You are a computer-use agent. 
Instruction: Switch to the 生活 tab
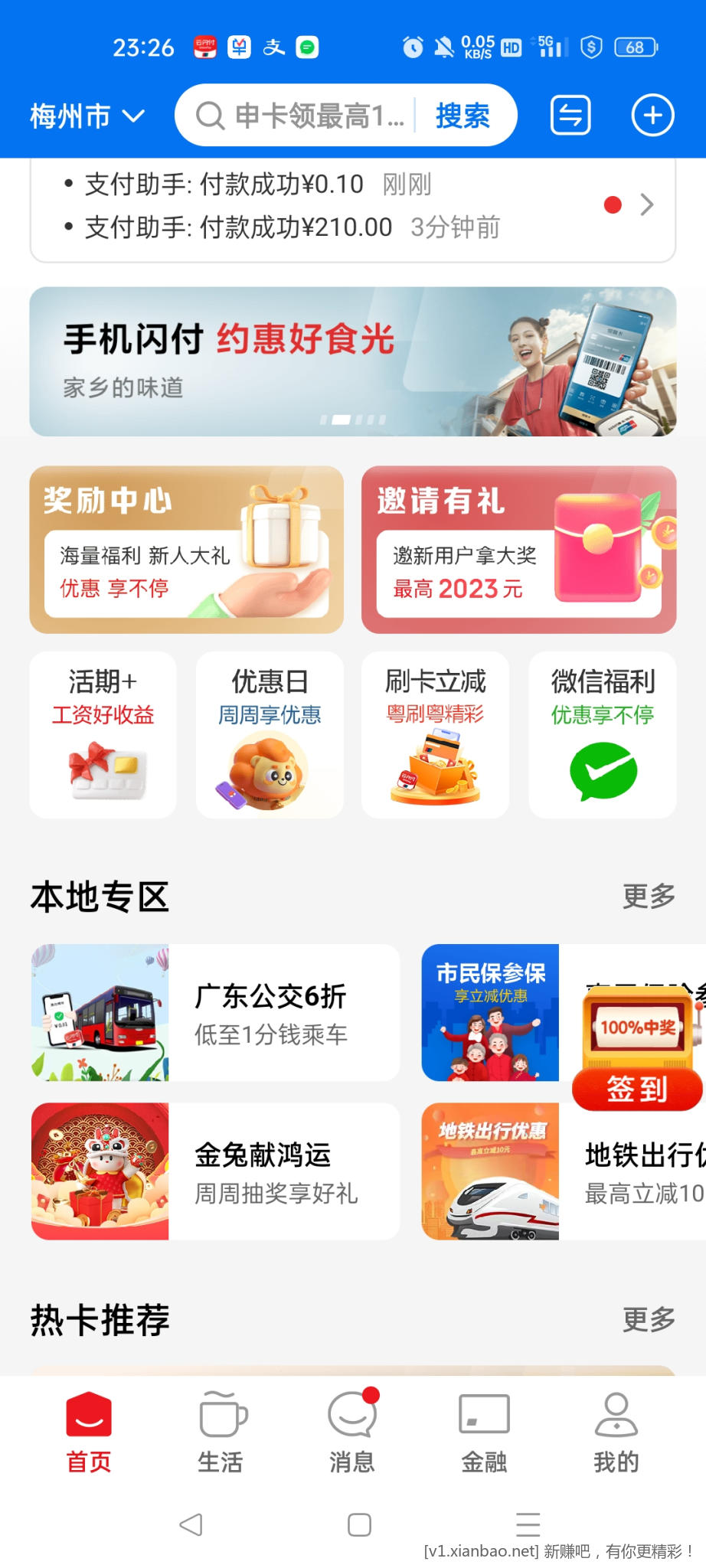pos(221,1433)
